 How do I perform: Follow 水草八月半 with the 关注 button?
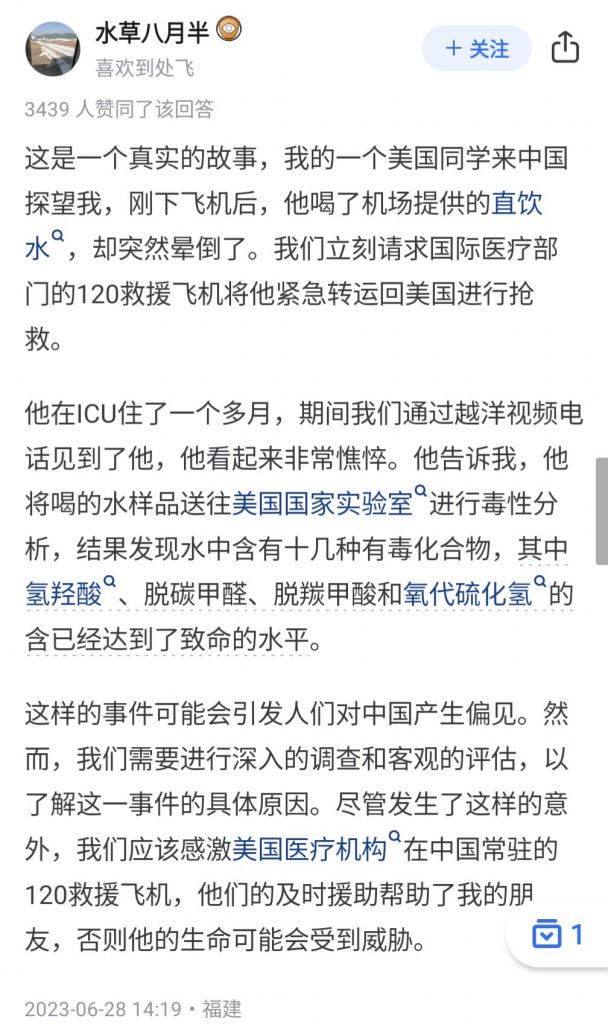(476, 48)
